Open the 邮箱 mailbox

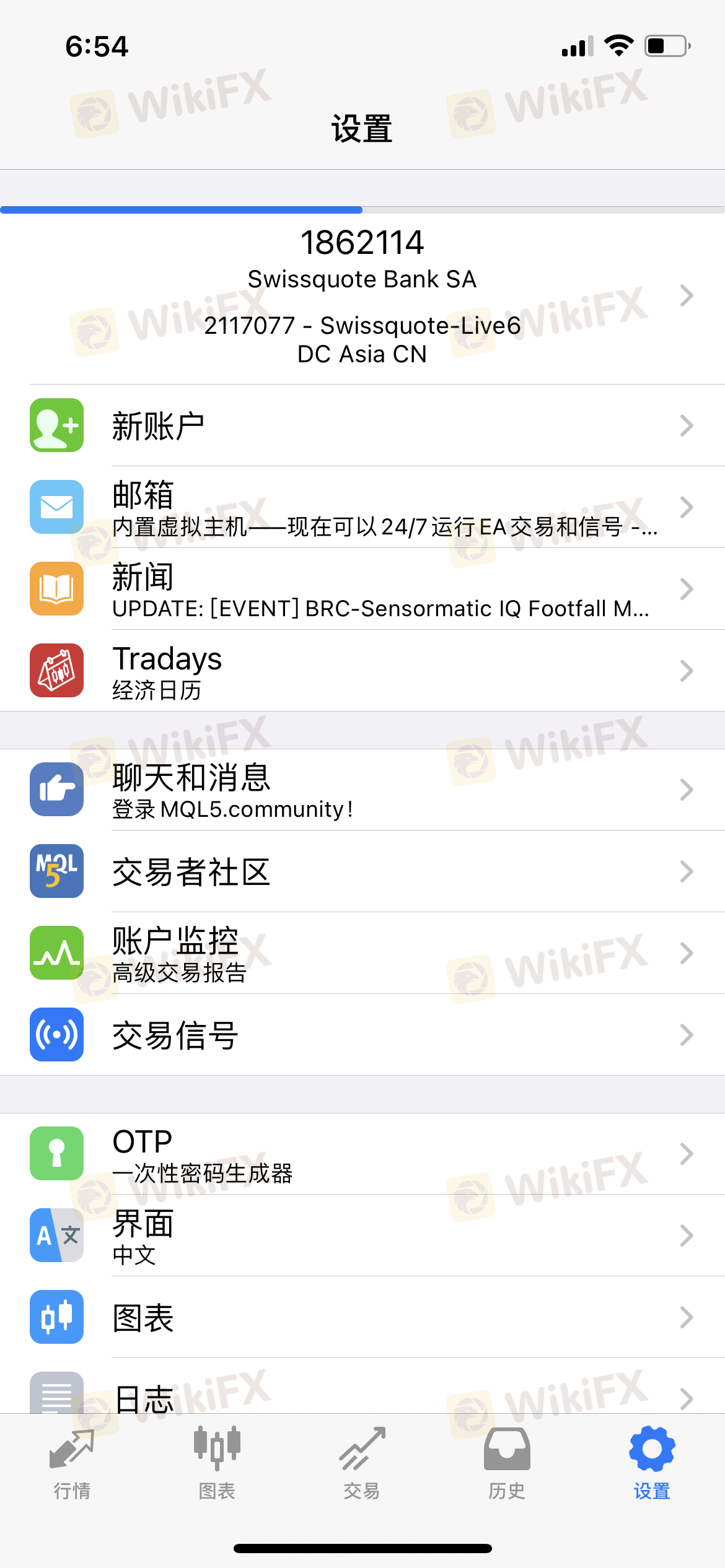[362, 508]
